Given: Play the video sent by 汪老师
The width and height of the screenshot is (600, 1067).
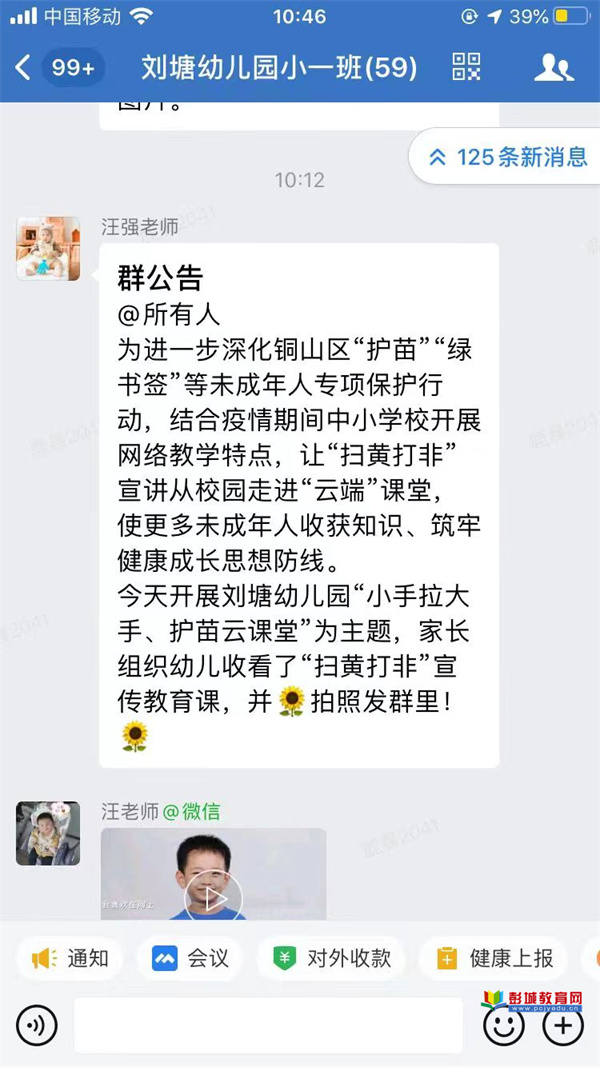Looking at the screenshot, I should coord(213,895).
